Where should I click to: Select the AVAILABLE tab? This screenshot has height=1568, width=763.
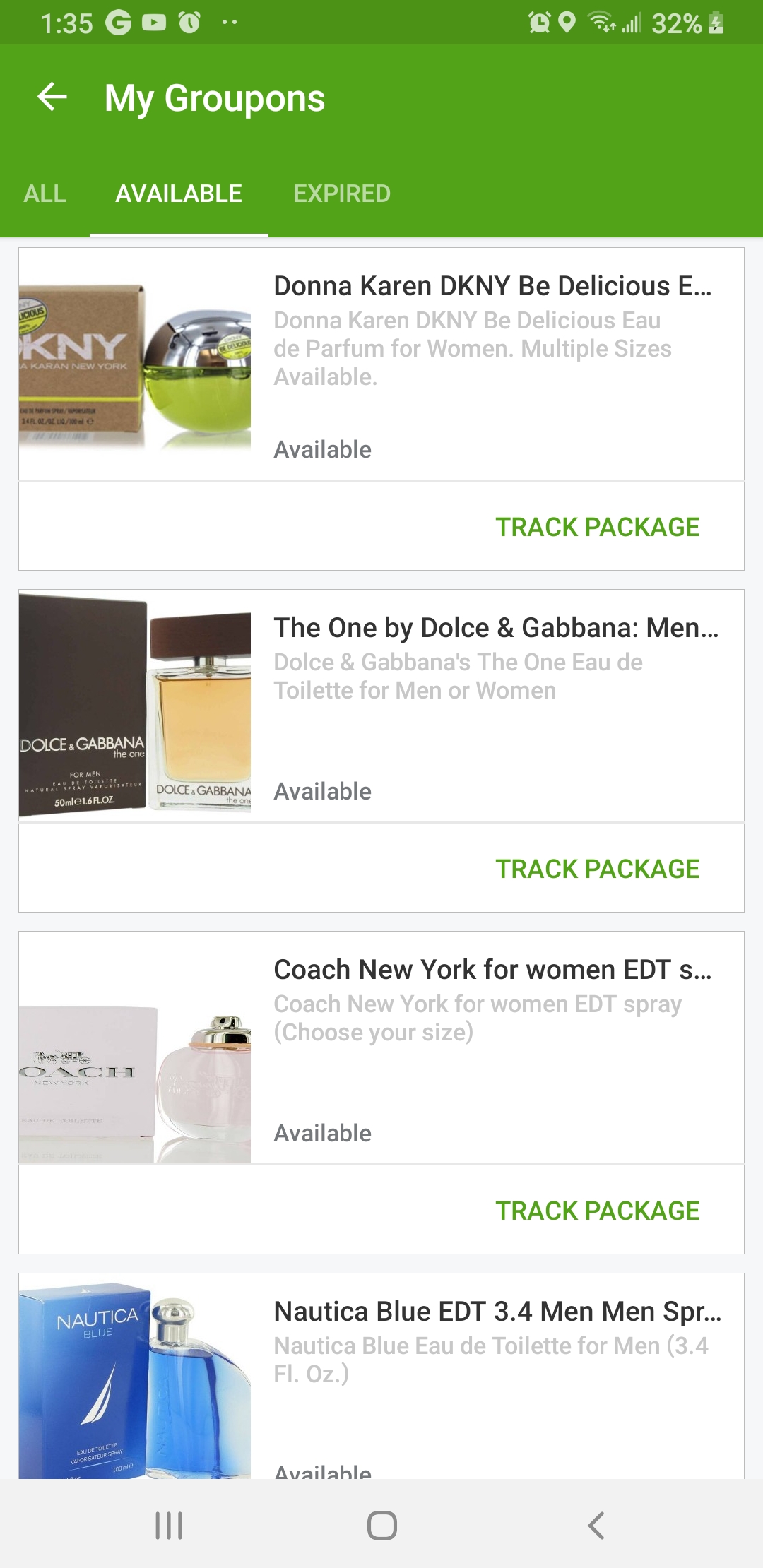pos(179,194)
